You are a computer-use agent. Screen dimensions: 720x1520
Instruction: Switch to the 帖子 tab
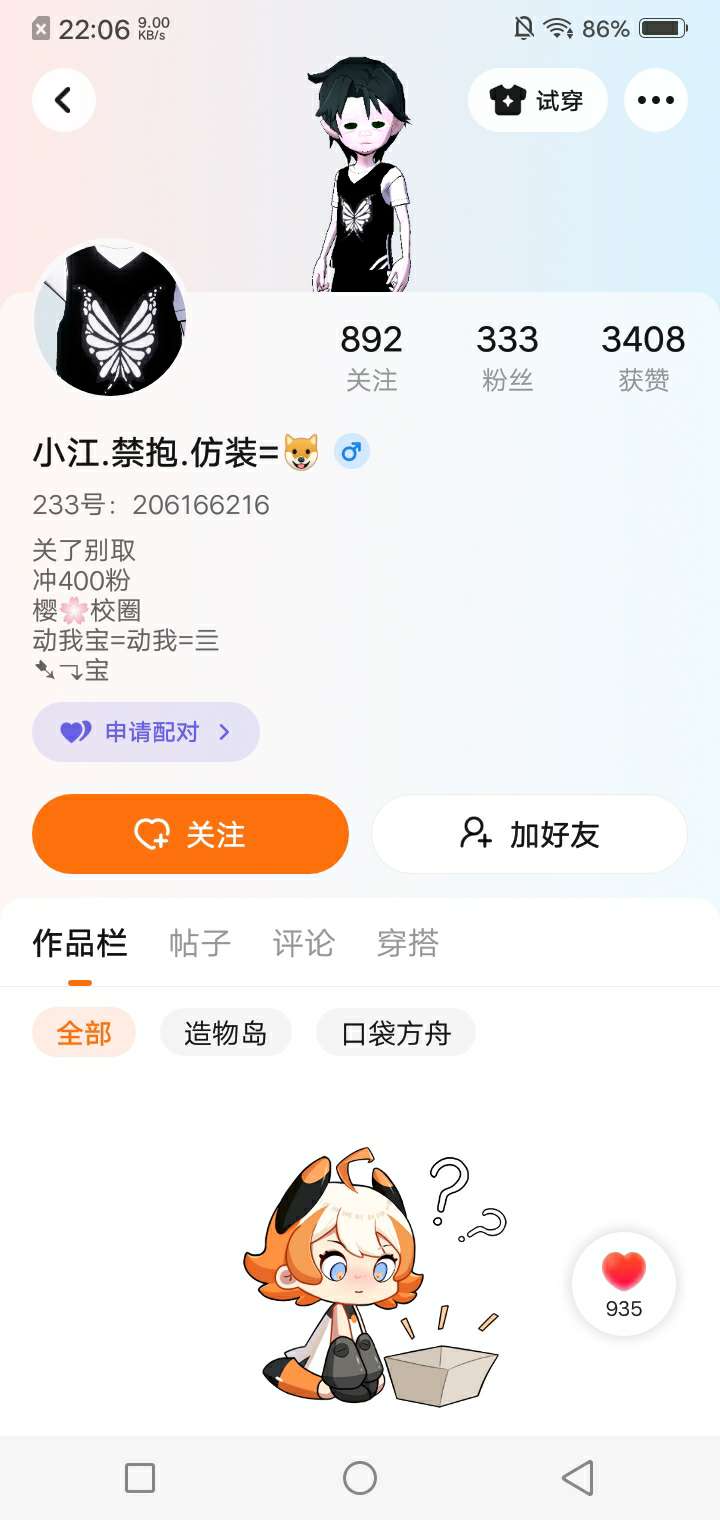(200, 943)
